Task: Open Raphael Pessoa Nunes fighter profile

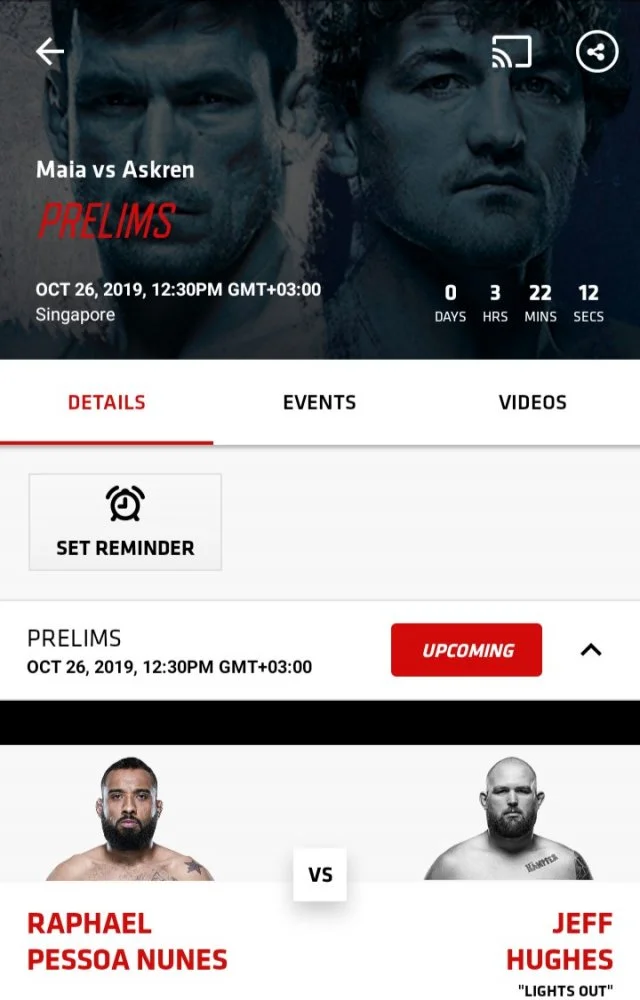Action: 127,941
